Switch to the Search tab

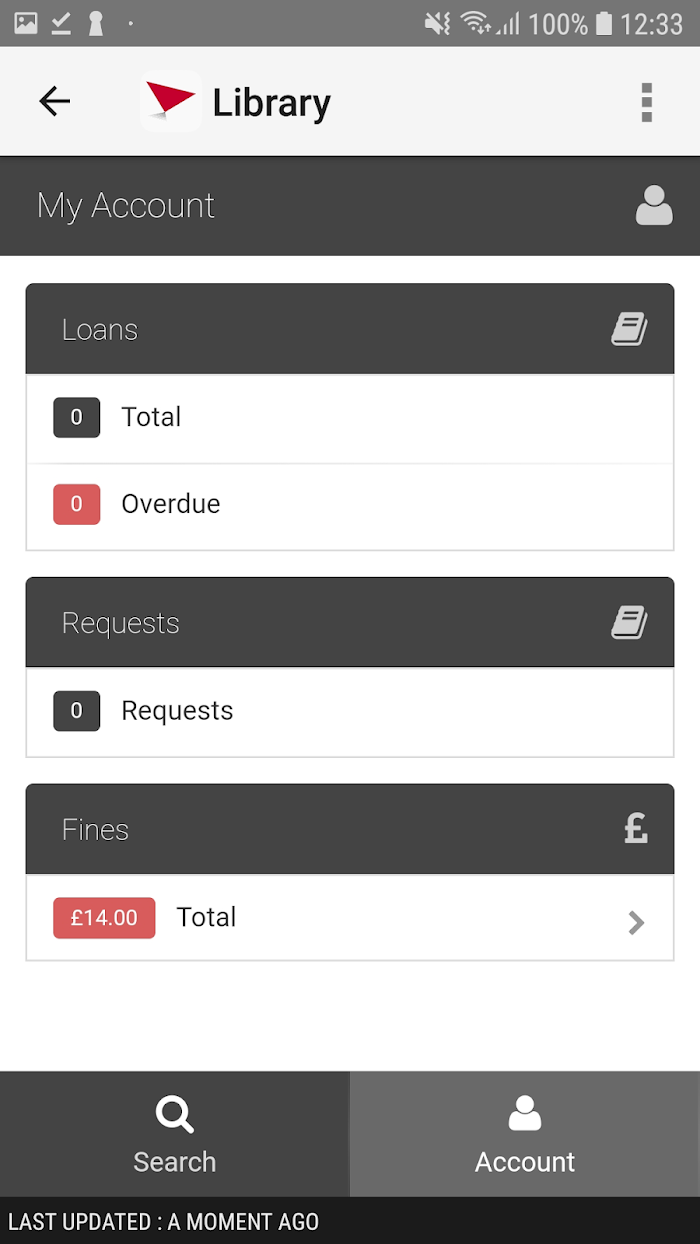coord(175,1134)
